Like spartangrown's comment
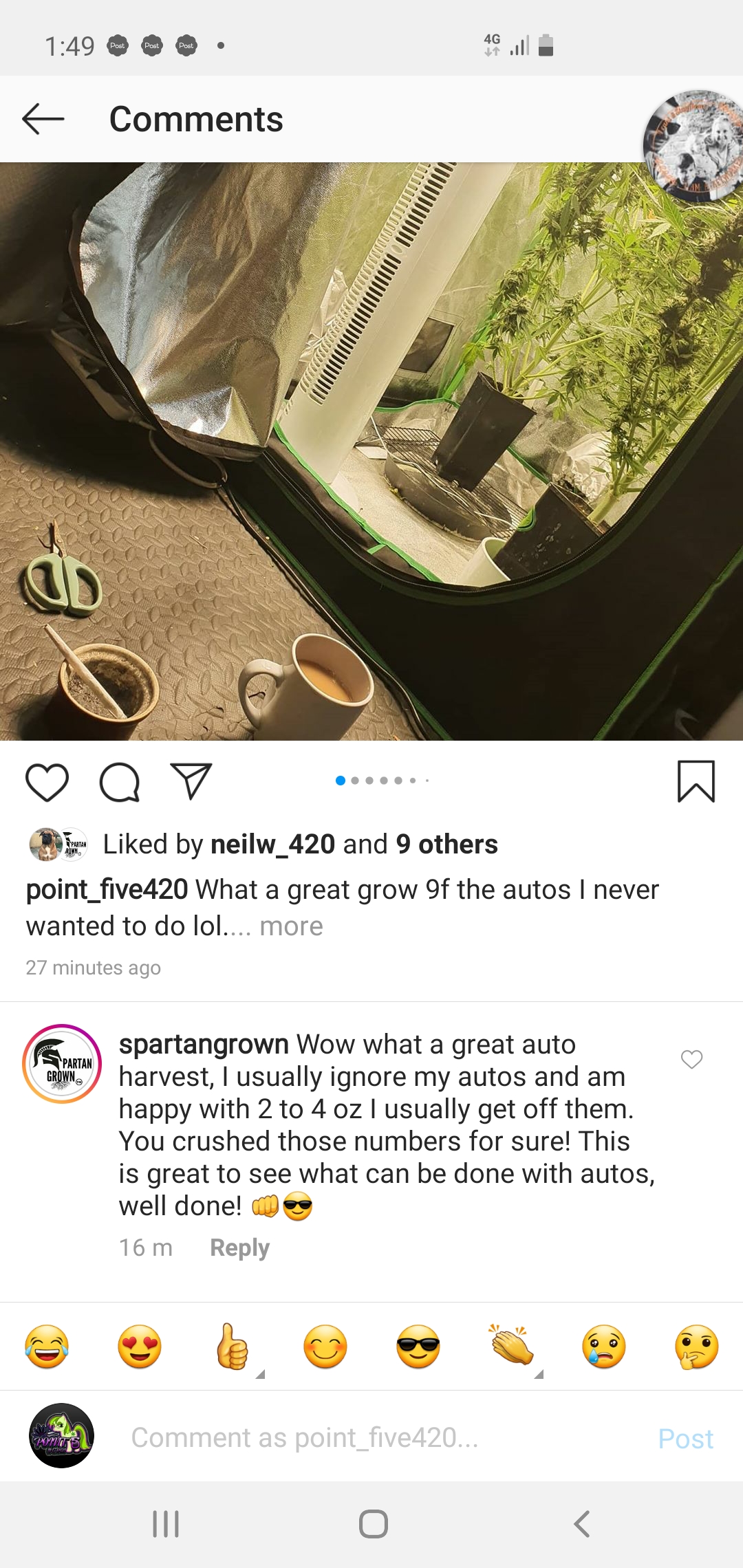 coord(691,1059)
